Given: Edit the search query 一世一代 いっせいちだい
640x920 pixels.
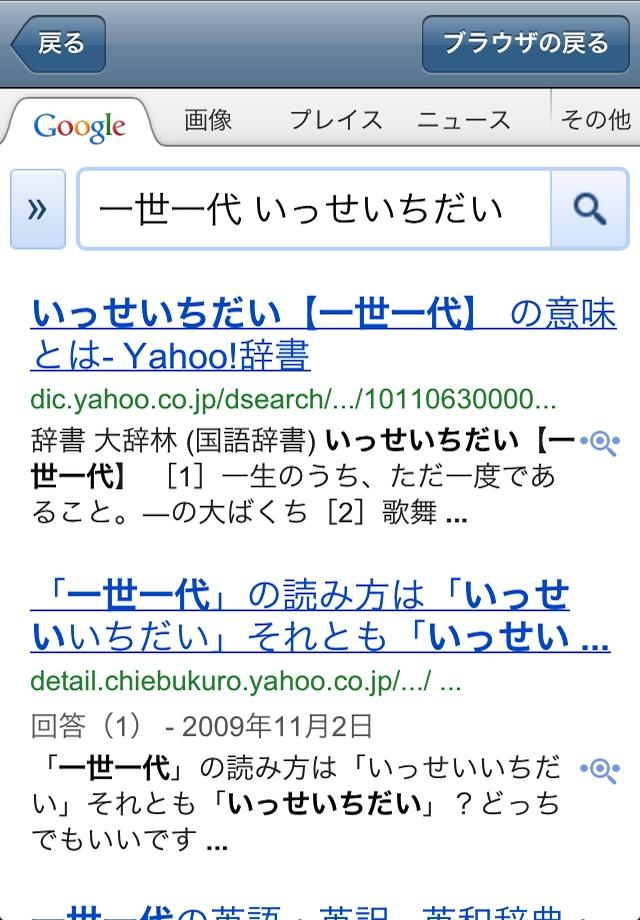Looking at the screenshot, I should pos(314,209).
